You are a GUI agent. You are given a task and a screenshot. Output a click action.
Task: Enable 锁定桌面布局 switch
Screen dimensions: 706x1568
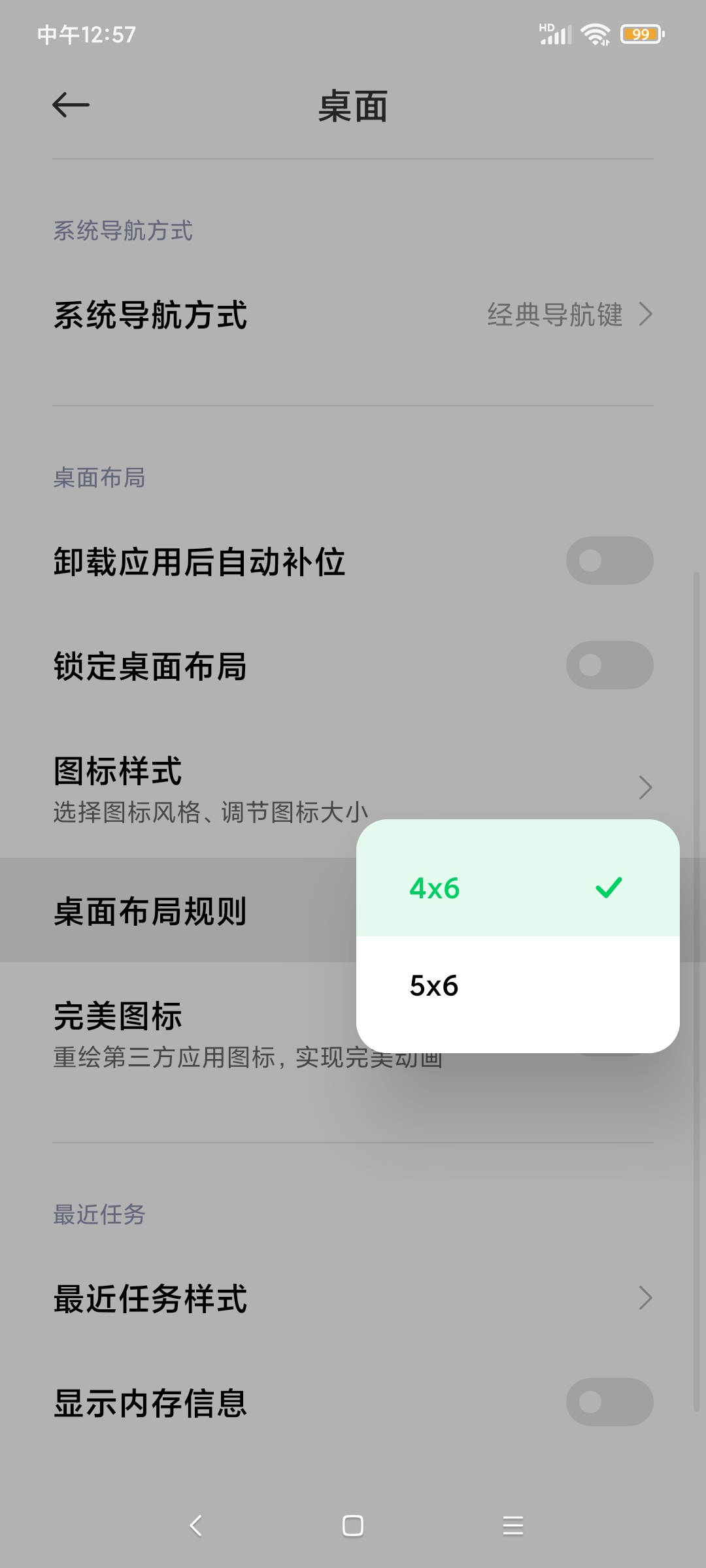(609, 665)
